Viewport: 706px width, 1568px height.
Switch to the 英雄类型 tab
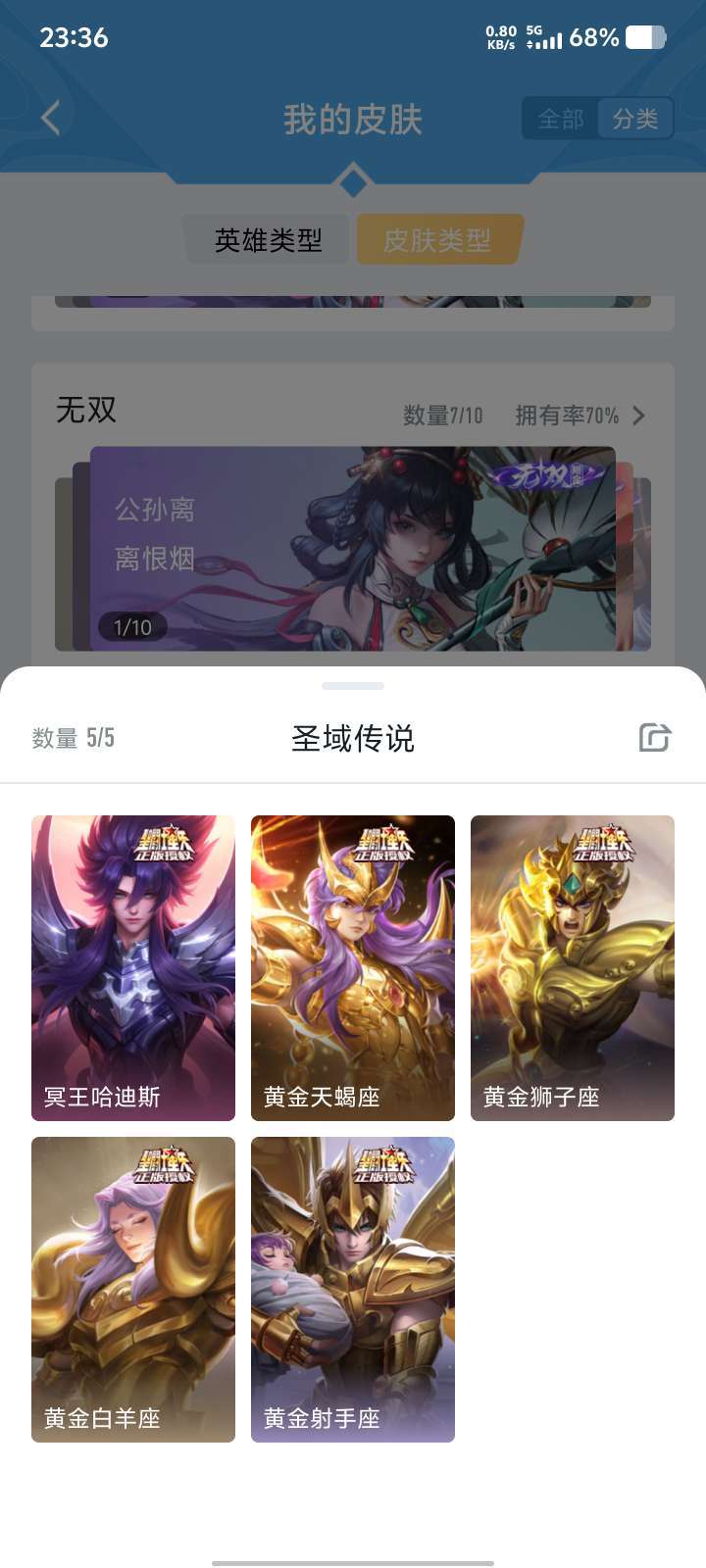tap(267, 238)
